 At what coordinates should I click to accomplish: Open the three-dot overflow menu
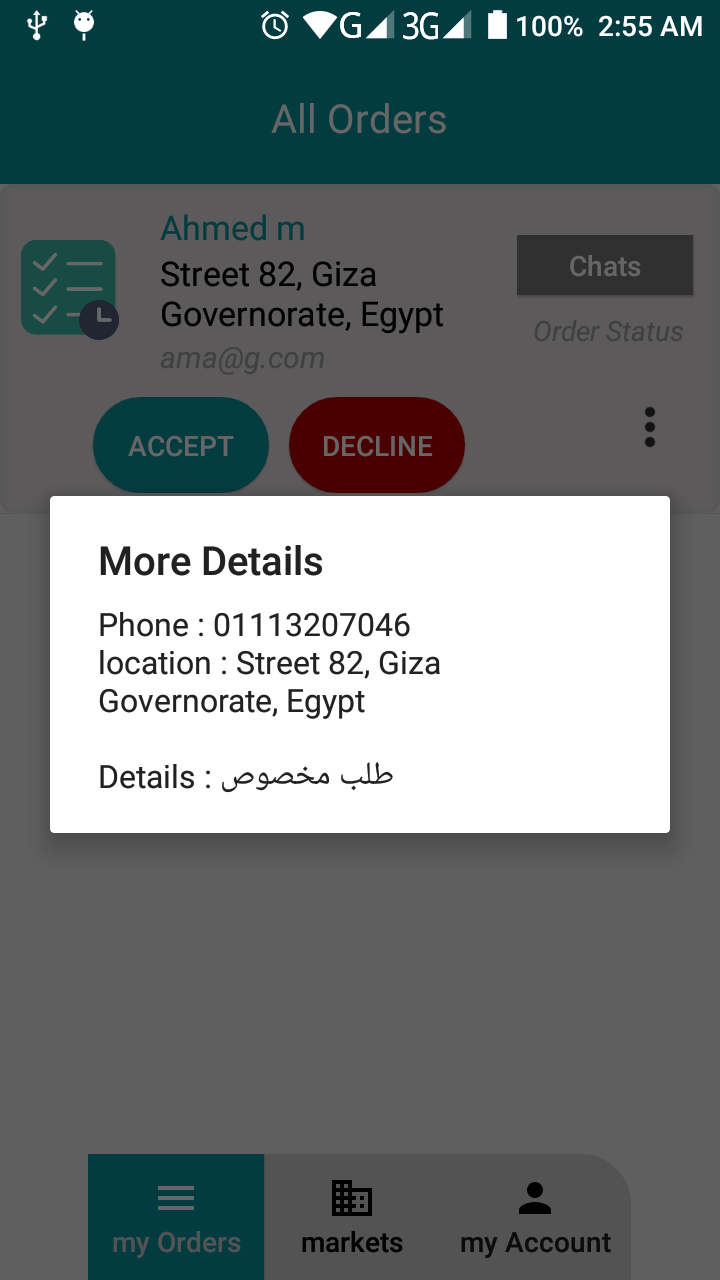pyautogui.click(x=650, y=427)
